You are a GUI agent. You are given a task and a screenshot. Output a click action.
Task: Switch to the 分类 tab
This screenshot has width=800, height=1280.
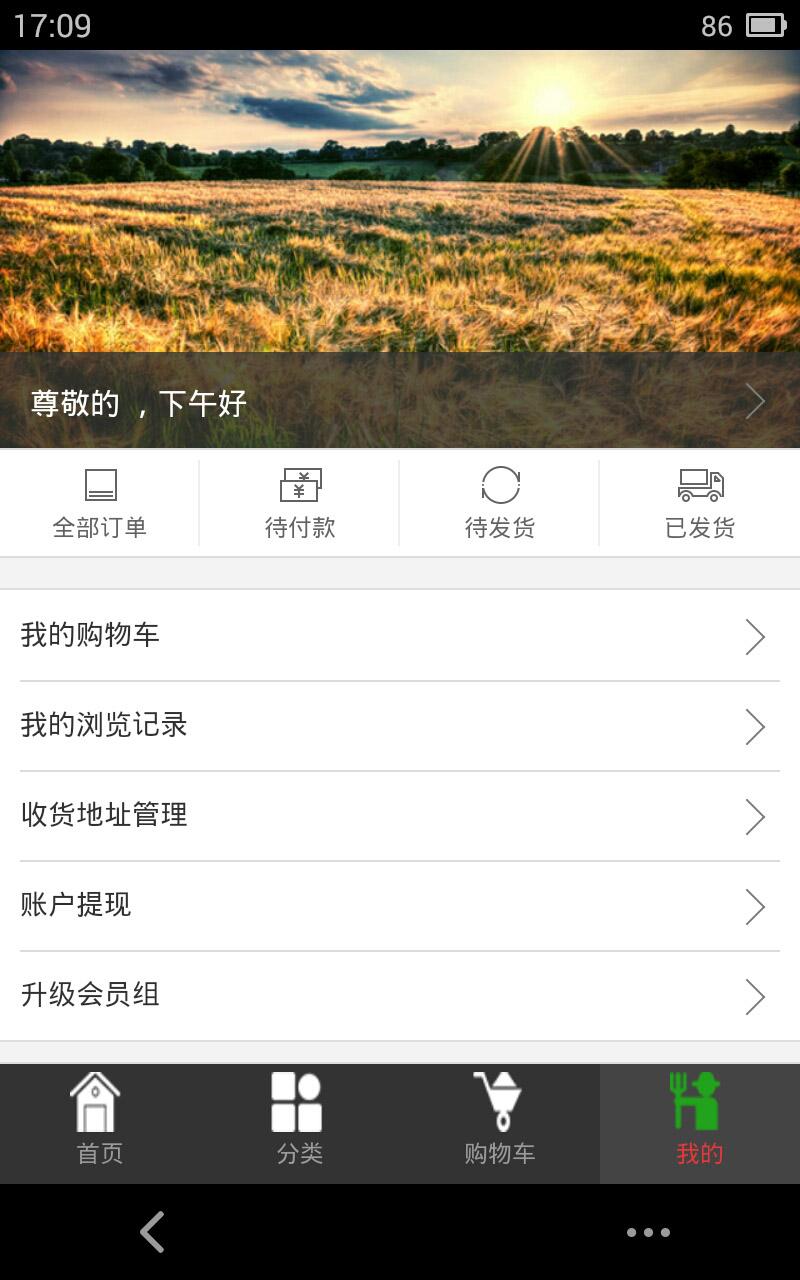click(x=297, y=1120)
